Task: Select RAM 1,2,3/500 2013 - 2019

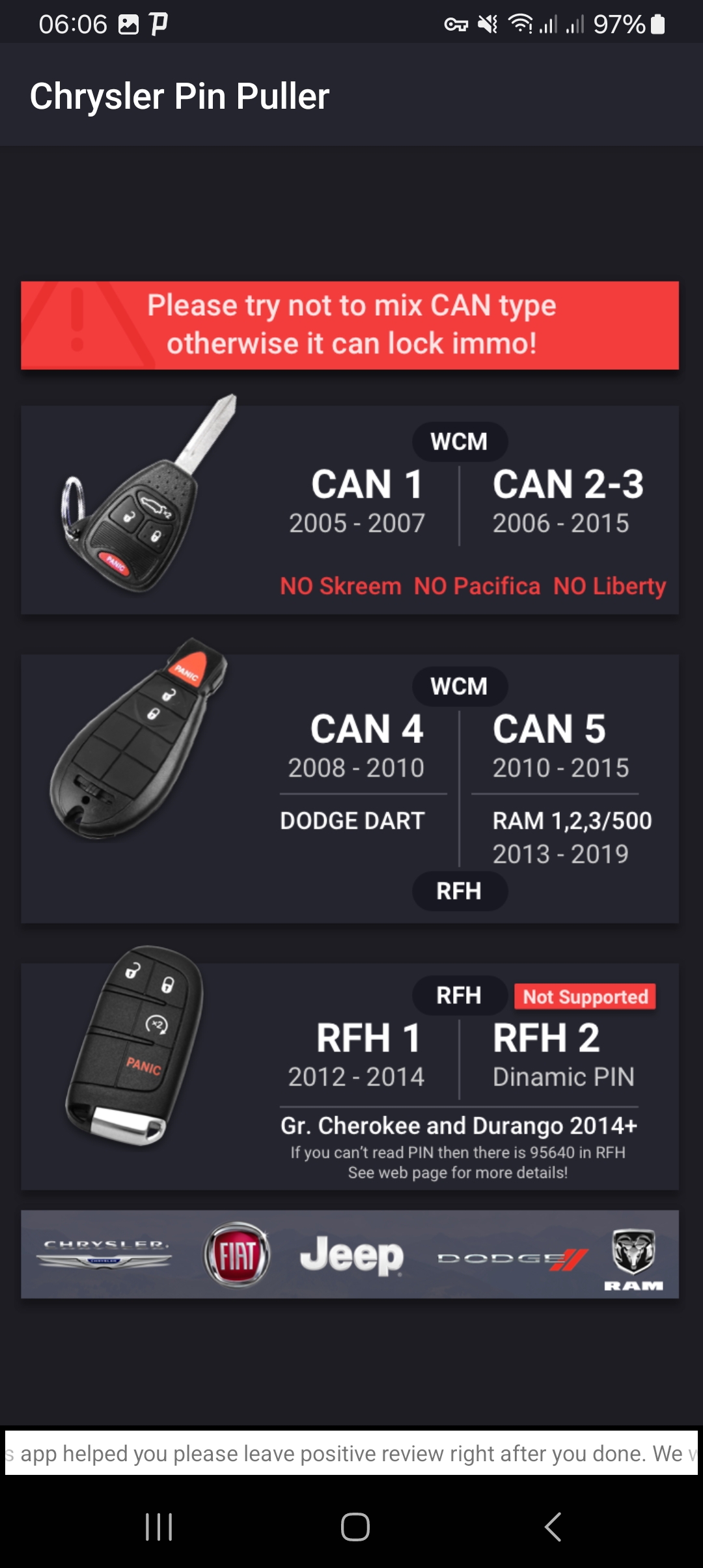Action: tap(571, 836)
